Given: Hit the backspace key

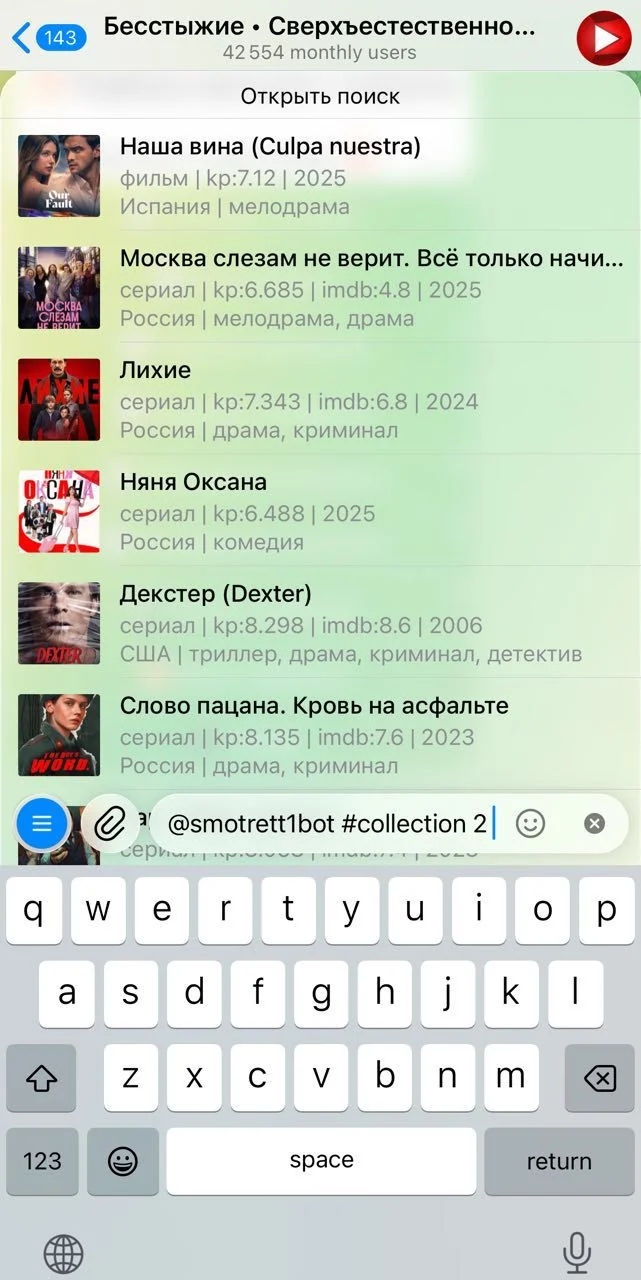Looking at the screenshot, I should coord(599,1077).
